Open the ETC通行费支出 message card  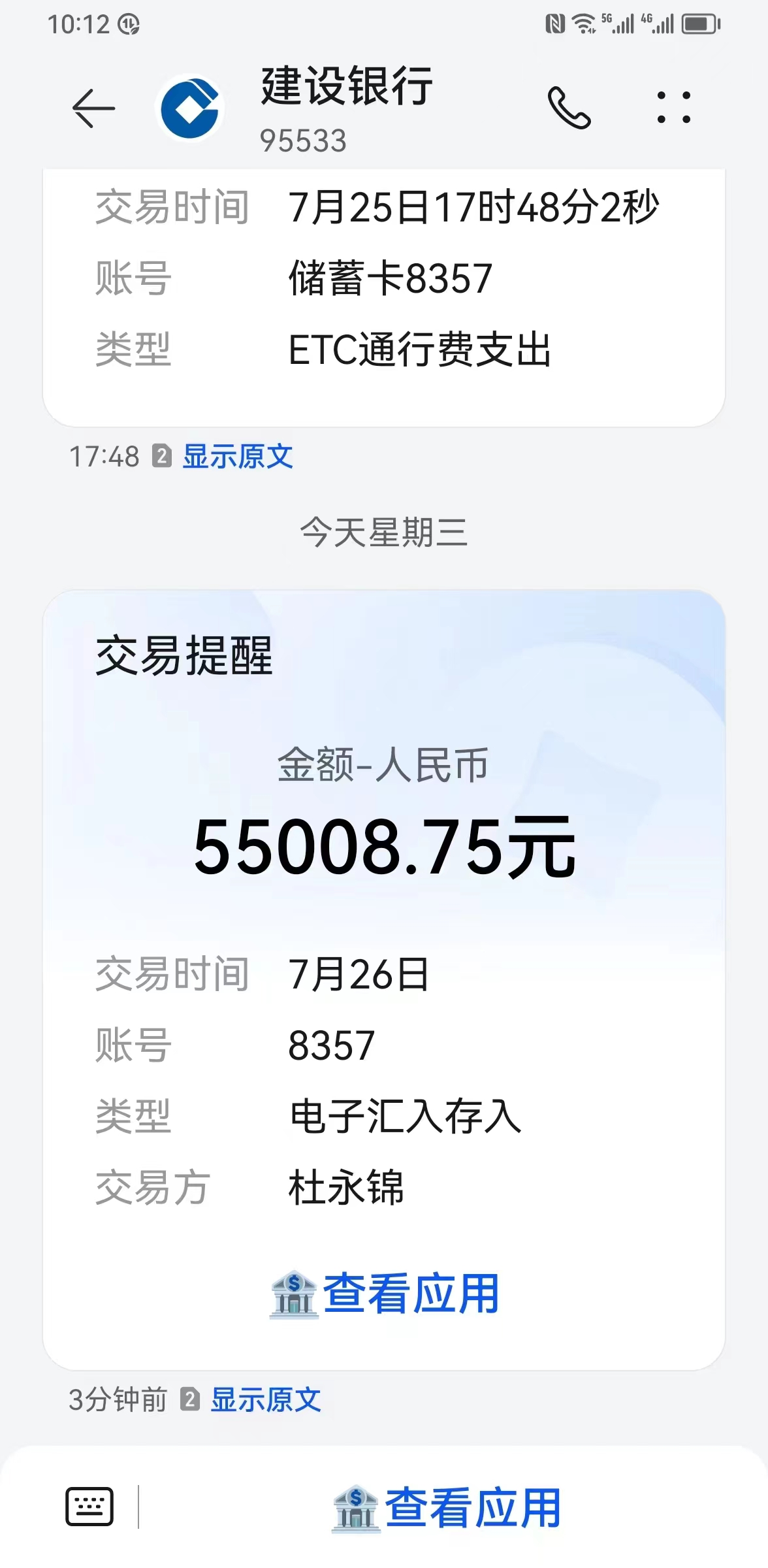tap(384, 297)
